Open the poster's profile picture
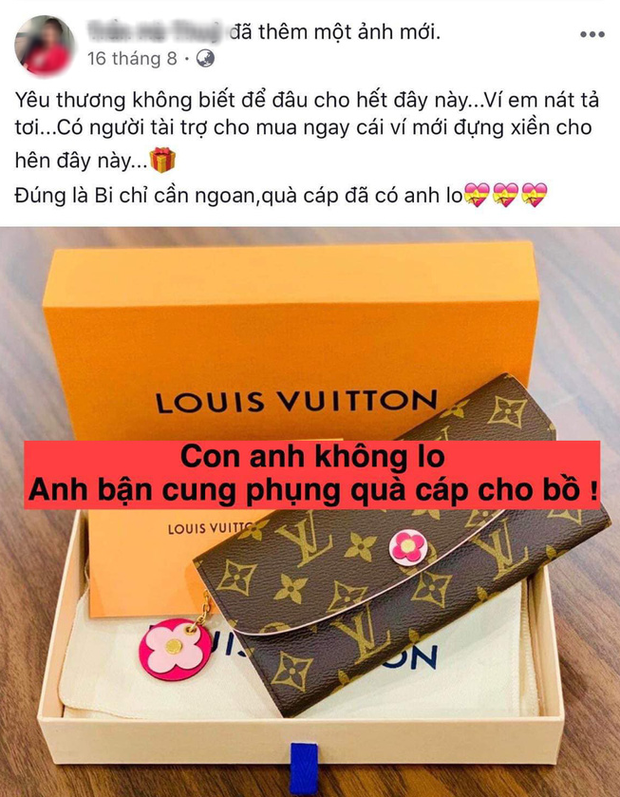 [x=45, y=45]
